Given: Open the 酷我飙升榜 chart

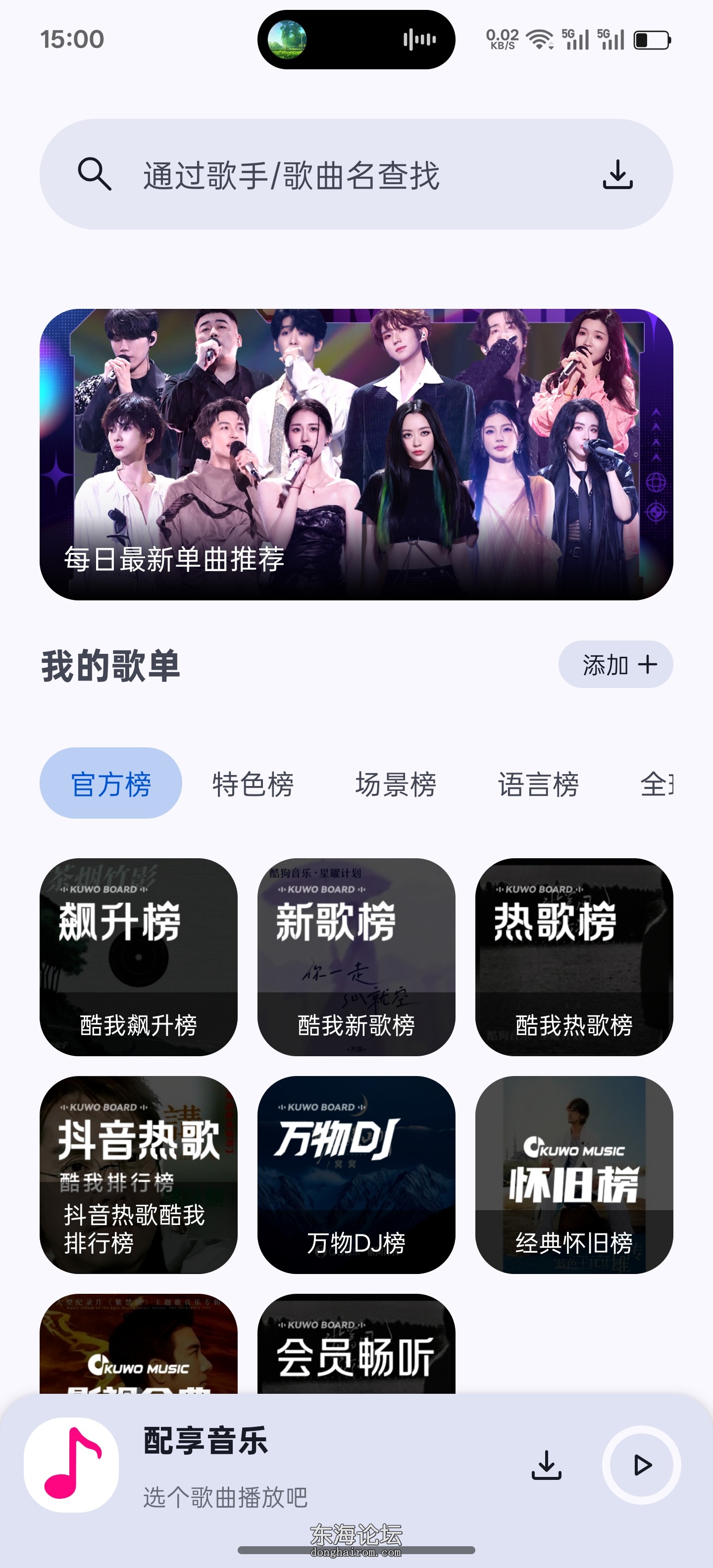Looking at the screenshot, I should [138, 957].
